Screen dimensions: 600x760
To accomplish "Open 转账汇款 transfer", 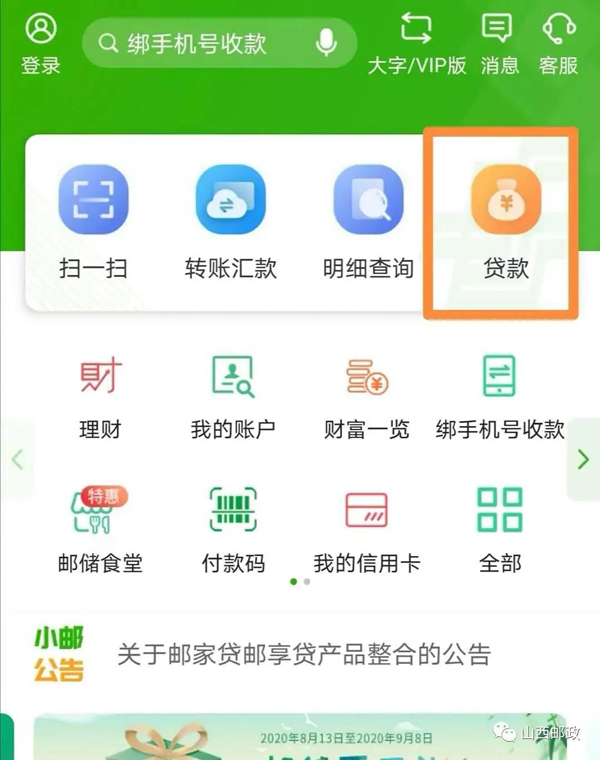I will pos(230,222).
